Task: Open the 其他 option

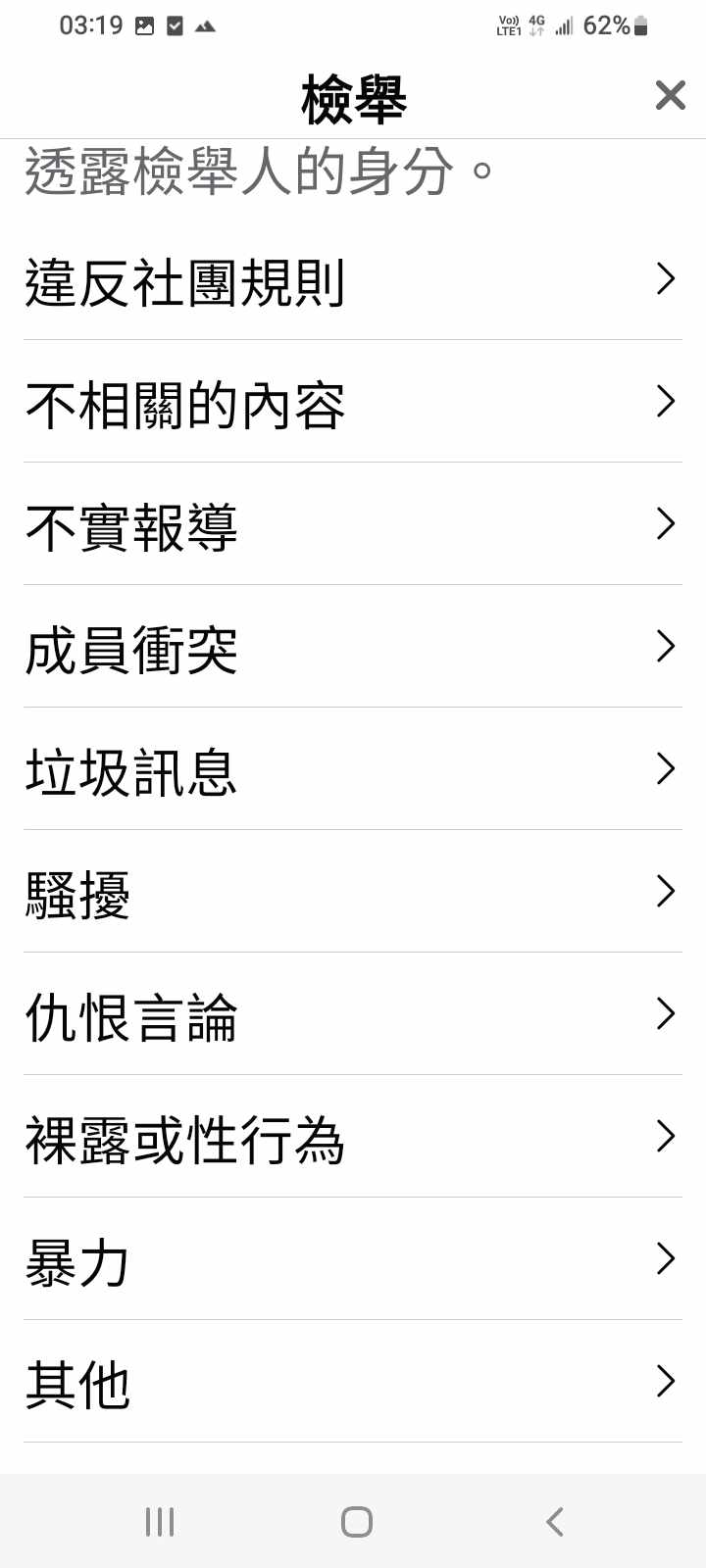Action: coord(353,1383)
